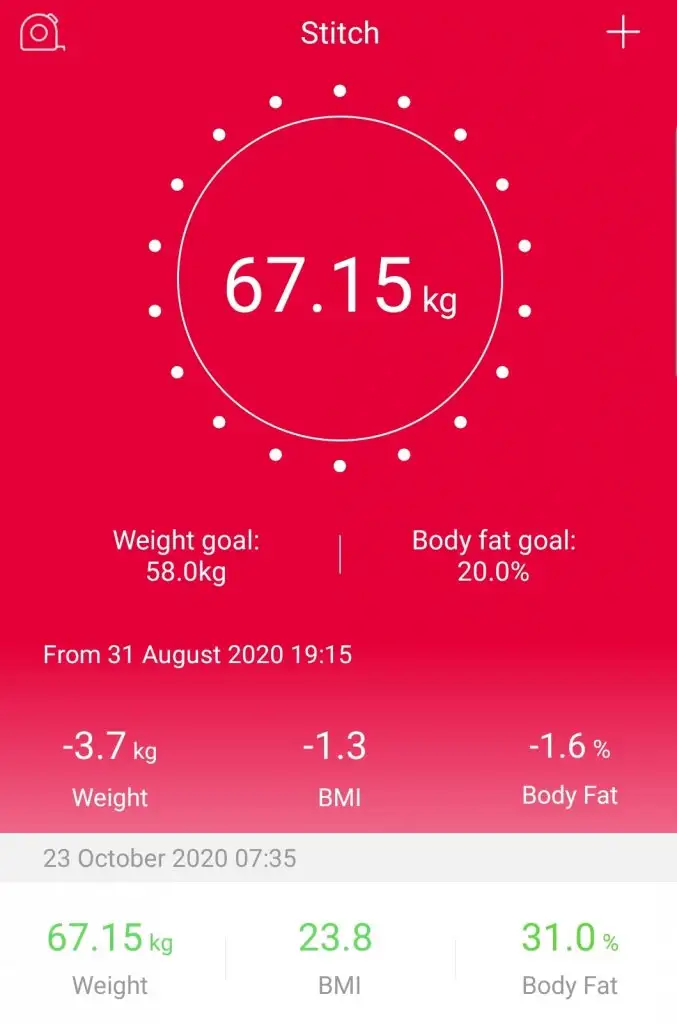The height and width of the screenshot is (1024, 677).
Task: Open the tape measure icon
Action: 41,33
